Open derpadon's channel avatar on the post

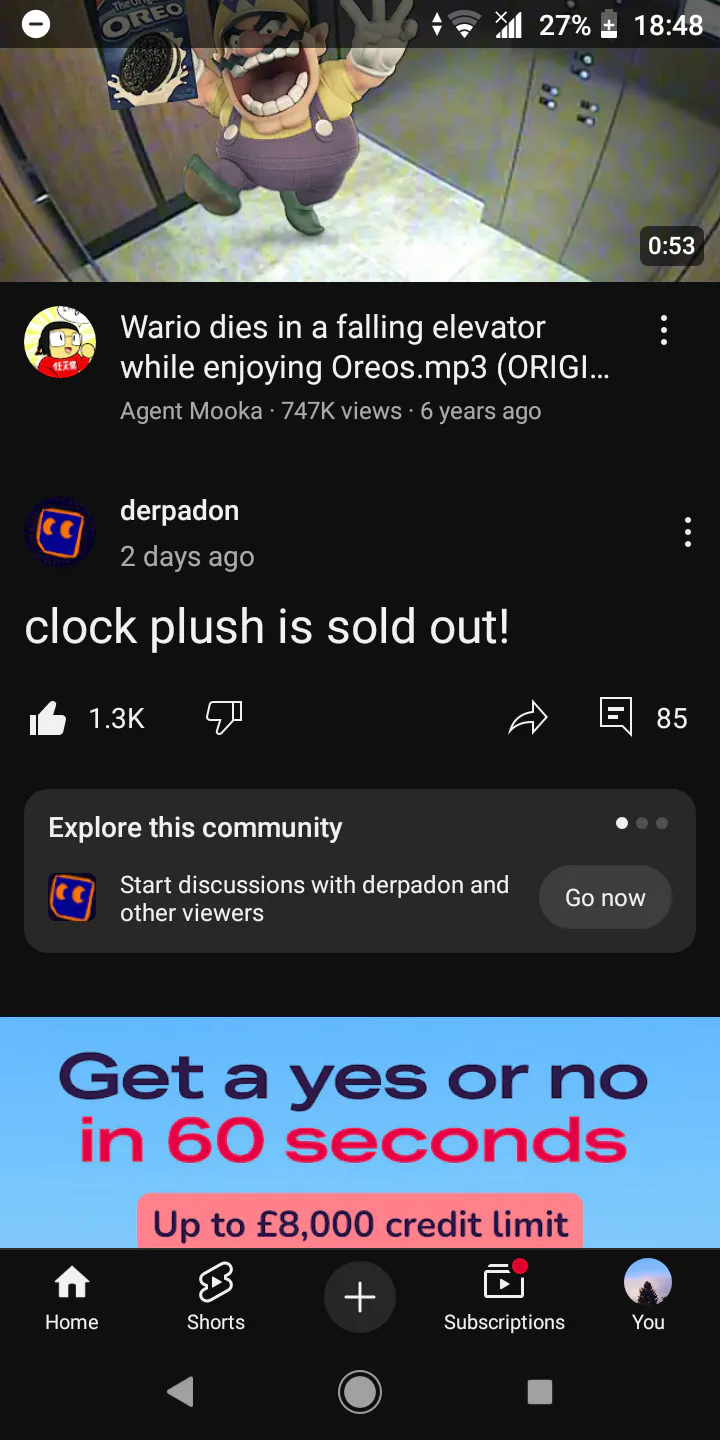(x=60, y=533)
